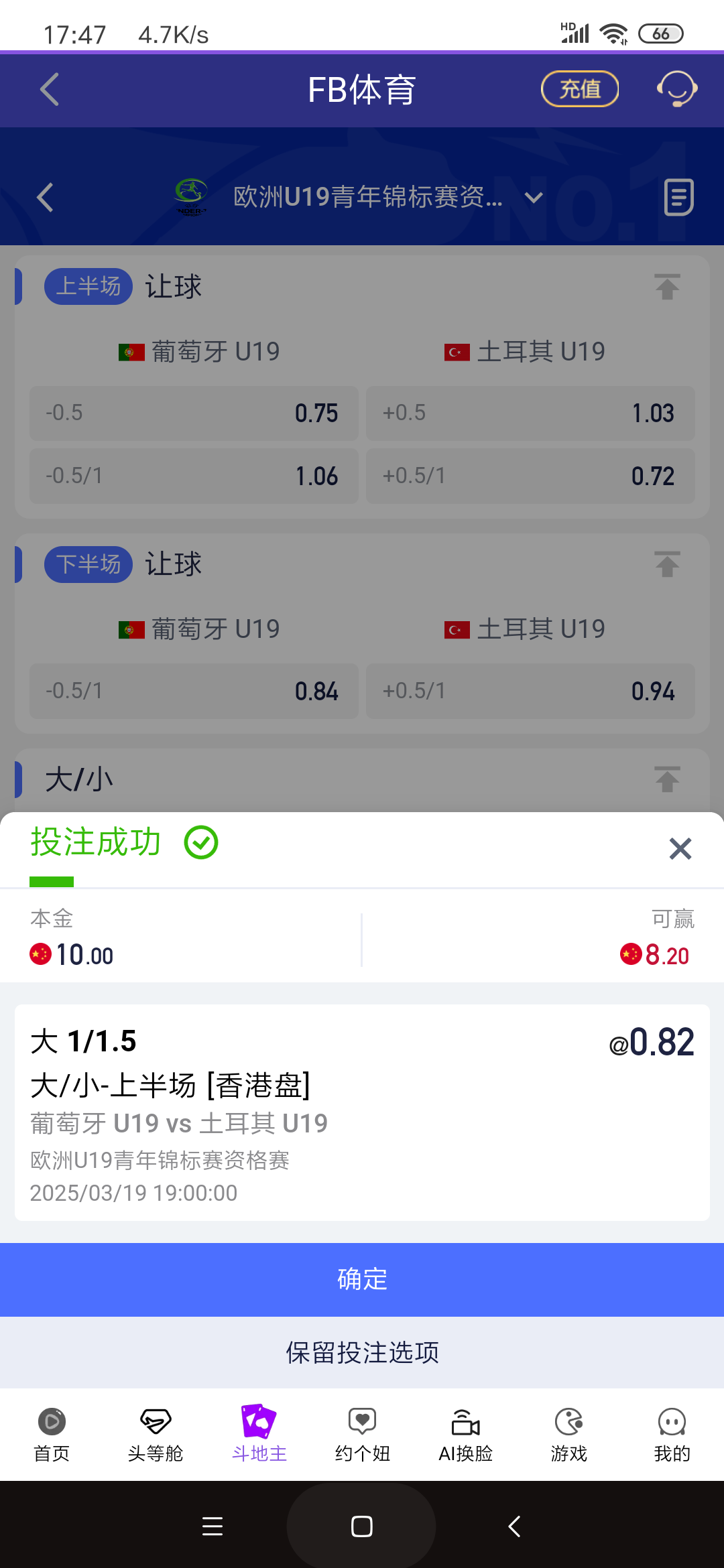Tap 保留投注选项 to keep selections
The height and width of the screenshot is (1568, 724).
362,1353
